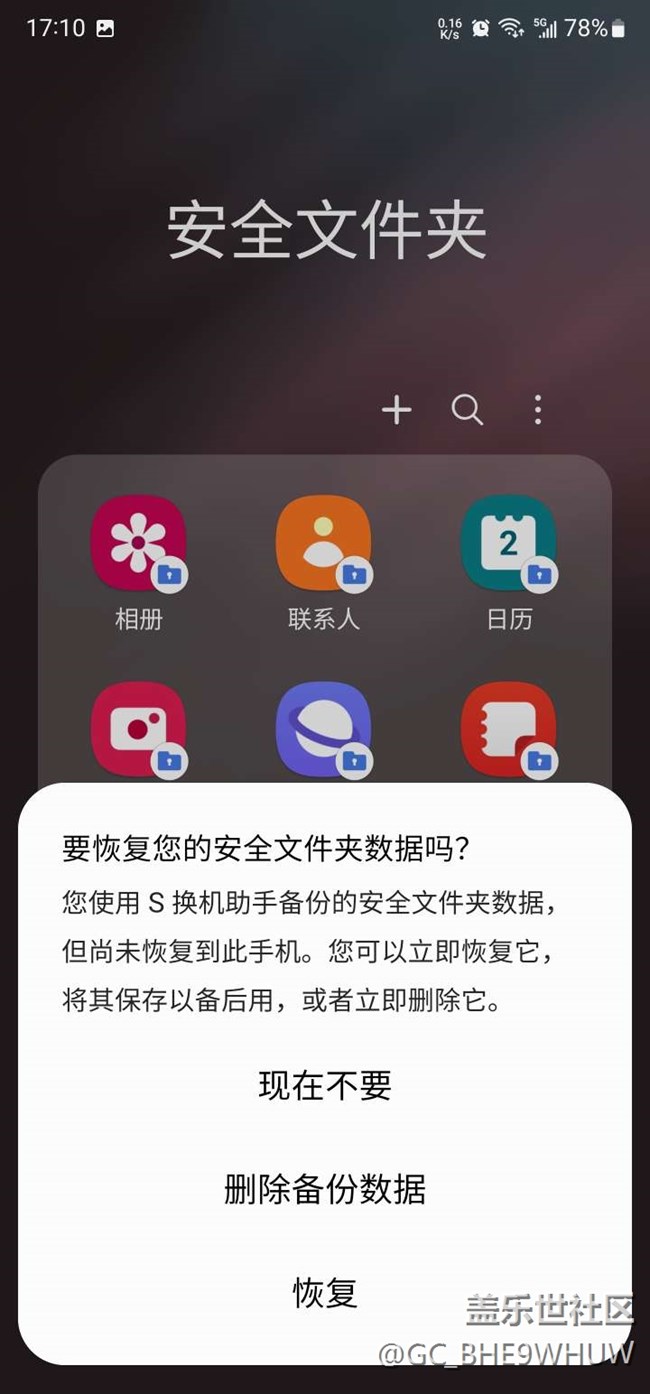Launch the purple planet browser app
Viewport: 650px width, 1394px height.
(x=323, y=730)
